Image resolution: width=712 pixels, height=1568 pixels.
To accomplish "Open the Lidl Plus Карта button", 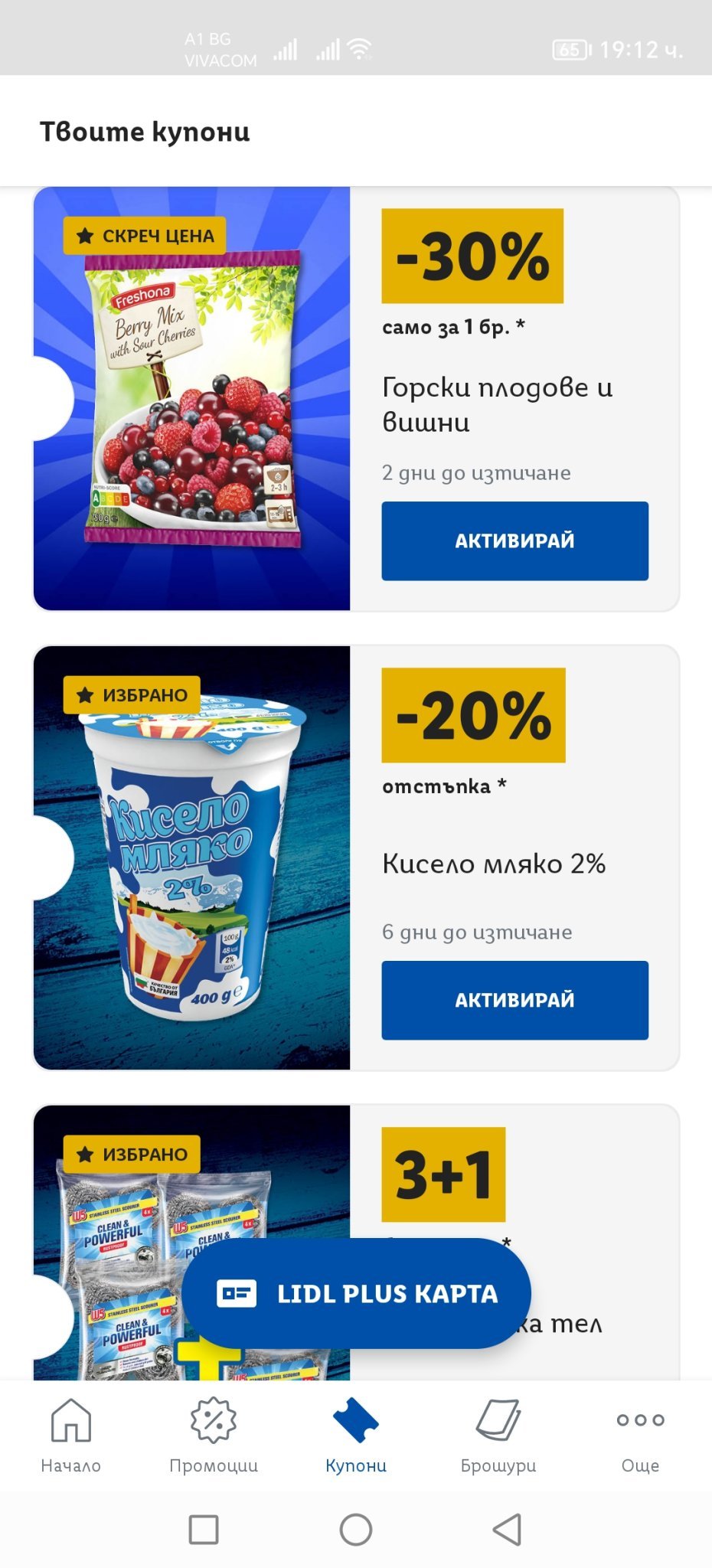I will (356, 1293).
